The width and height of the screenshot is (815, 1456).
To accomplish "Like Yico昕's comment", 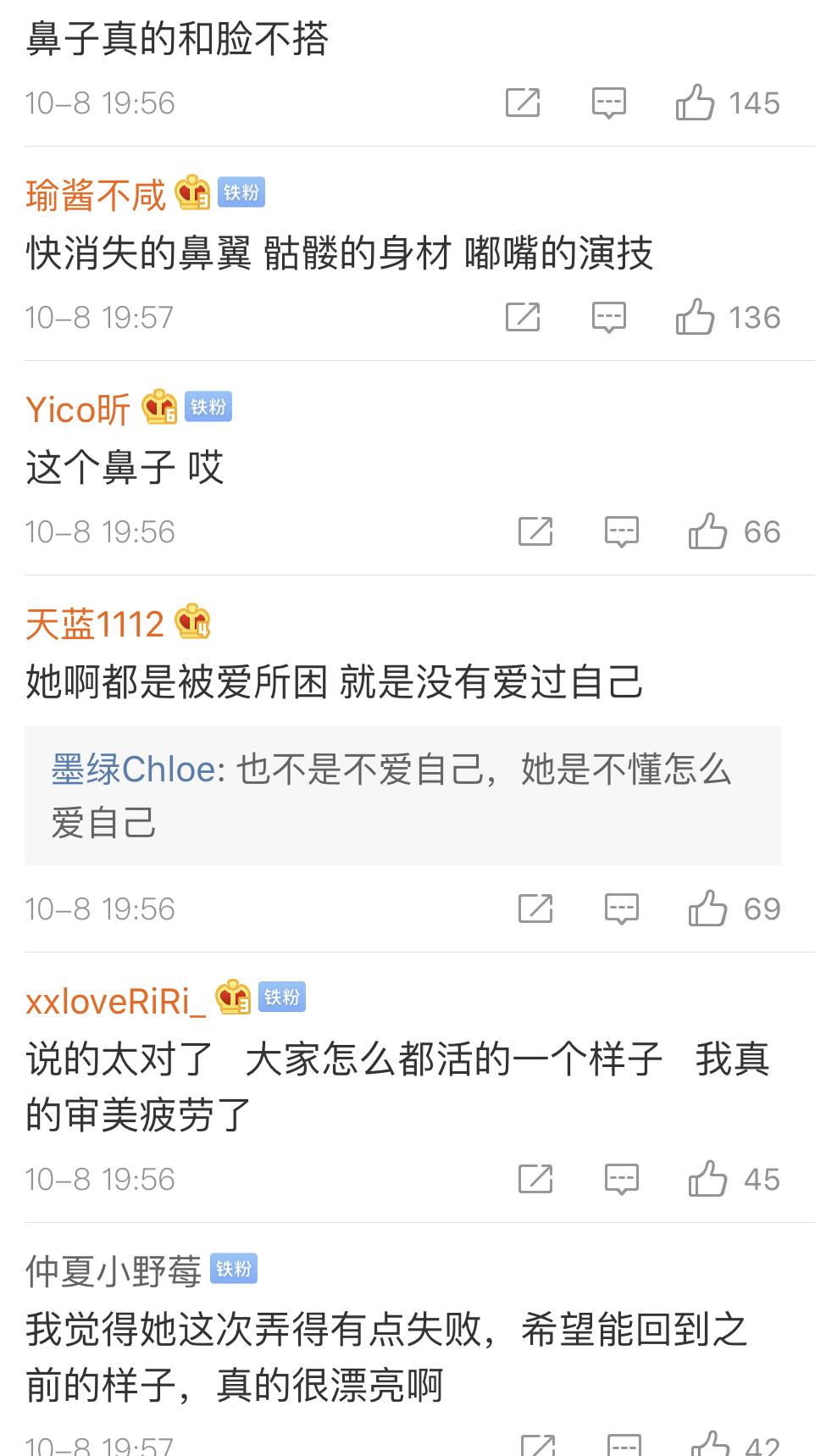I will (707, 532).
